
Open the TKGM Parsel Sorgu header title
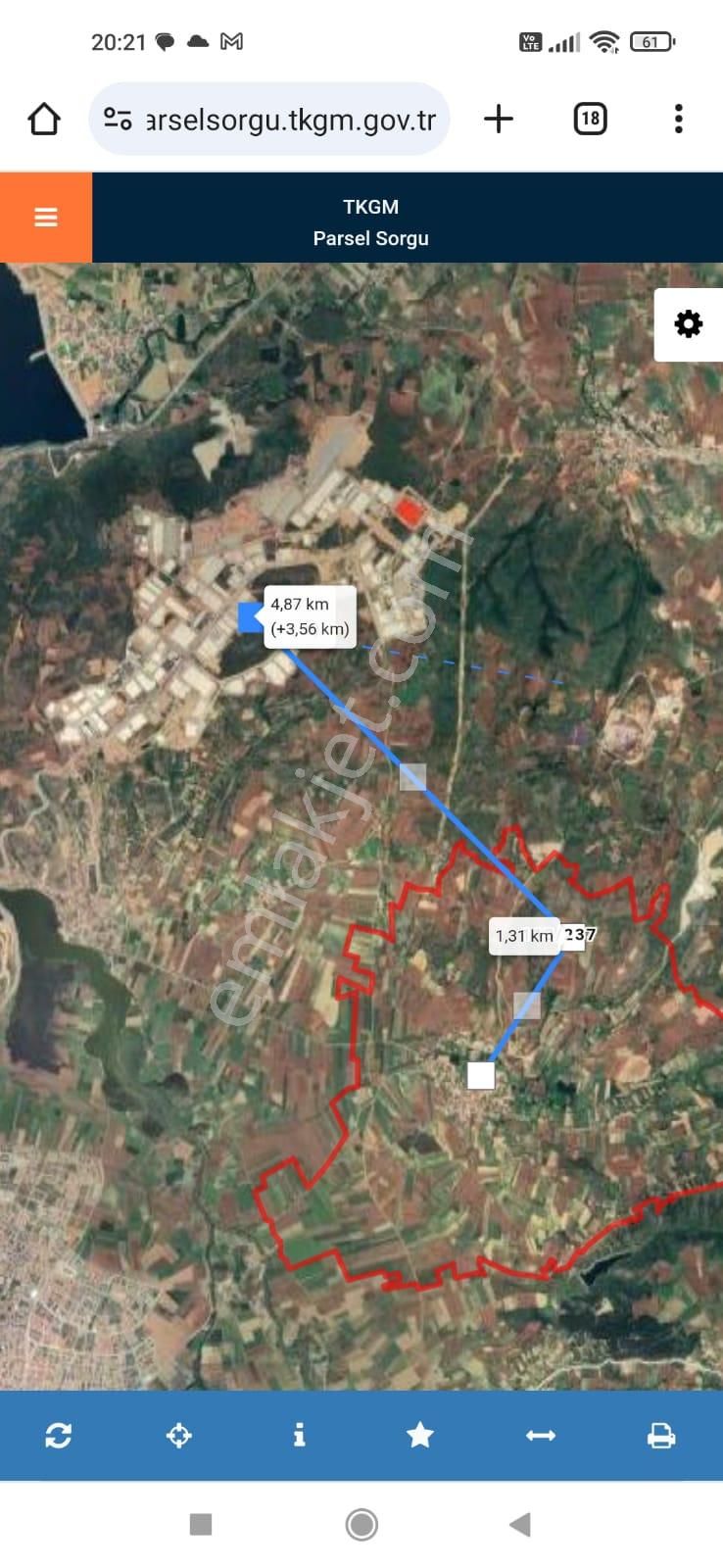[x=370, y=221]
